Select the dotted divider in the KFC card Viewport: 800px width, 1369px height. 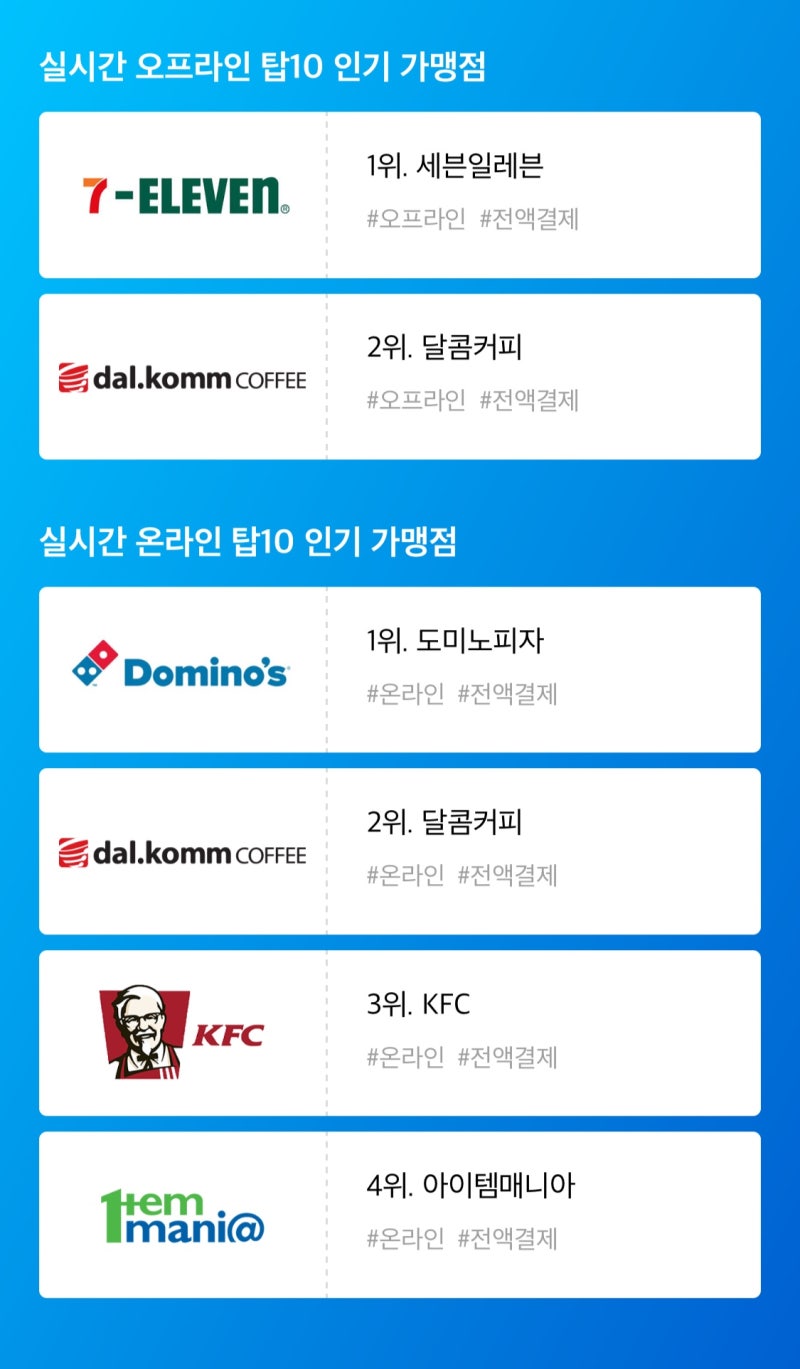(x=328, y=1032)
